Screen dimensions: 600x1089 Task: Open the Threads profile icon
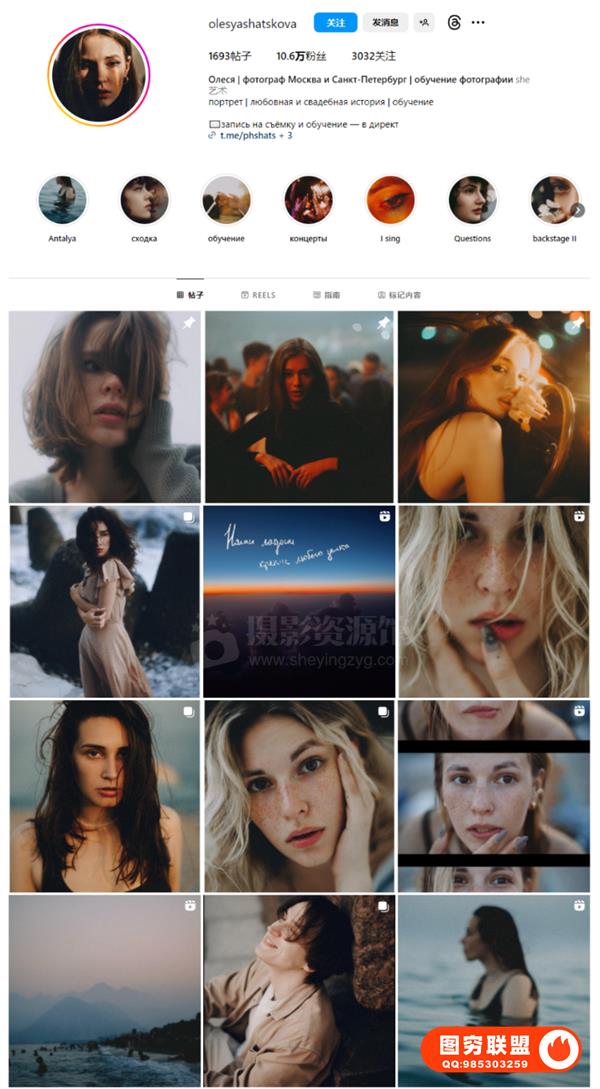(453, 22)
